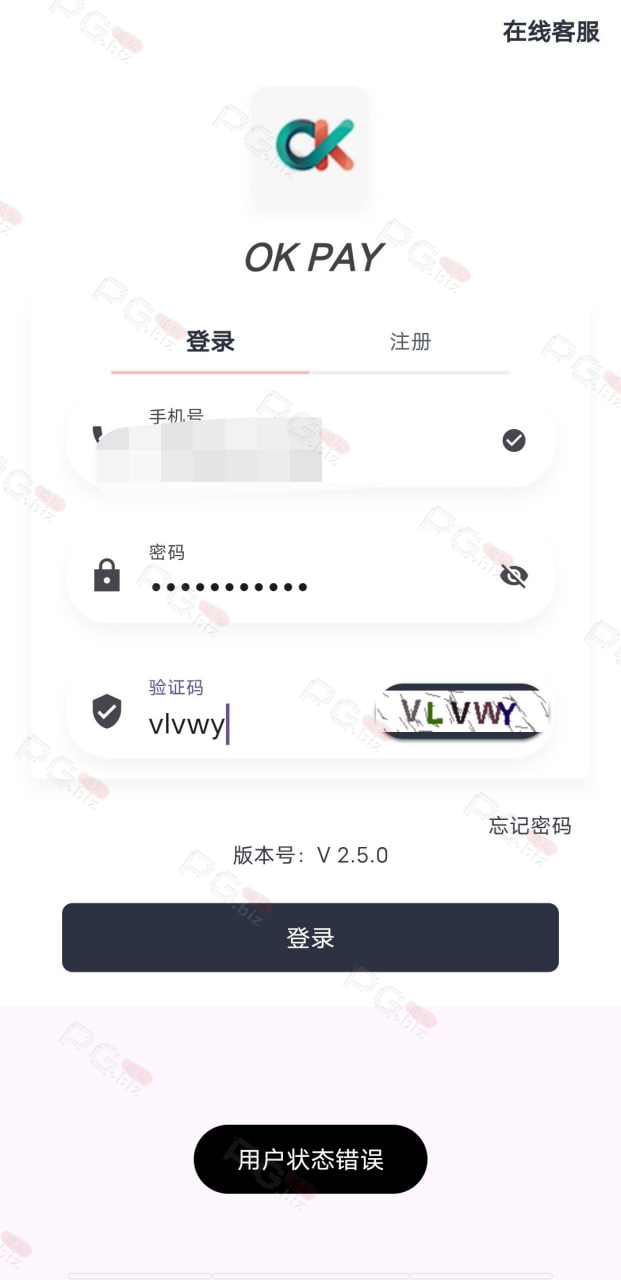Open 在线客服 online customer service
Image resolution: width=621 pixels, height=1280 pixels.
click(551, 31)
